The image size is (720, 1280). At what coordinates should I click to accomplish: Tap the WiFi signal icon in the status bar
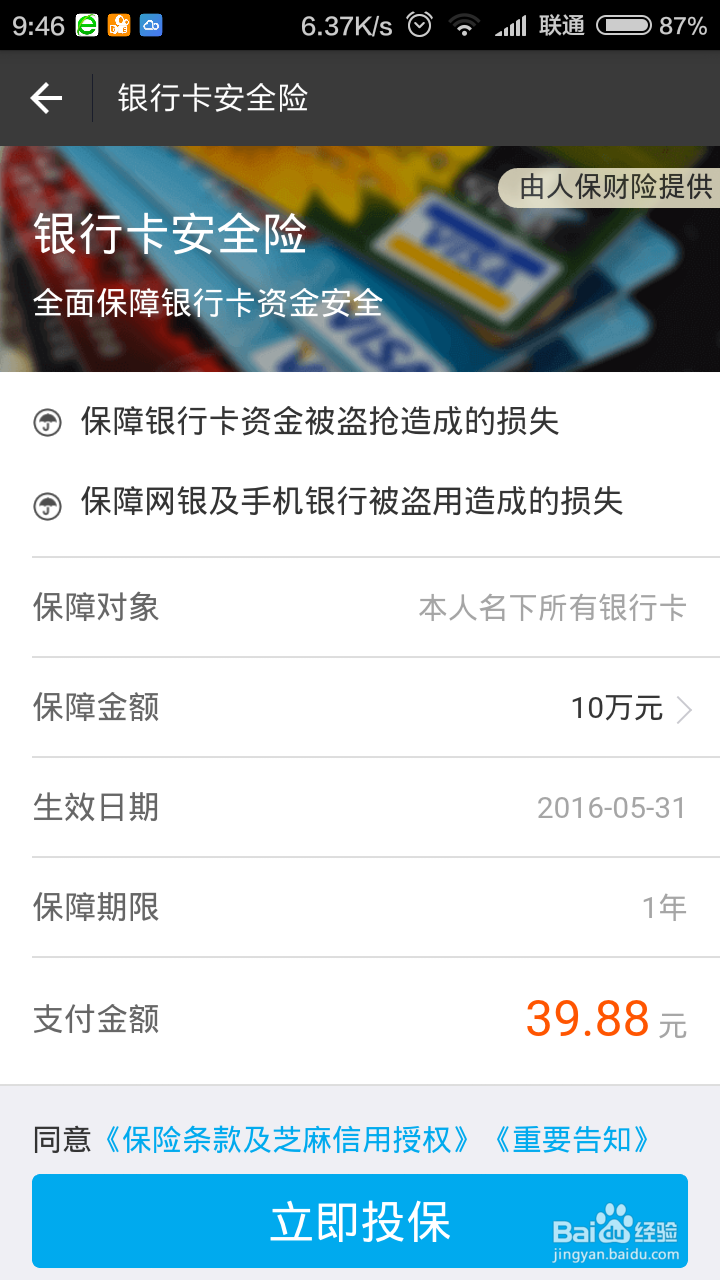point(464,25)
